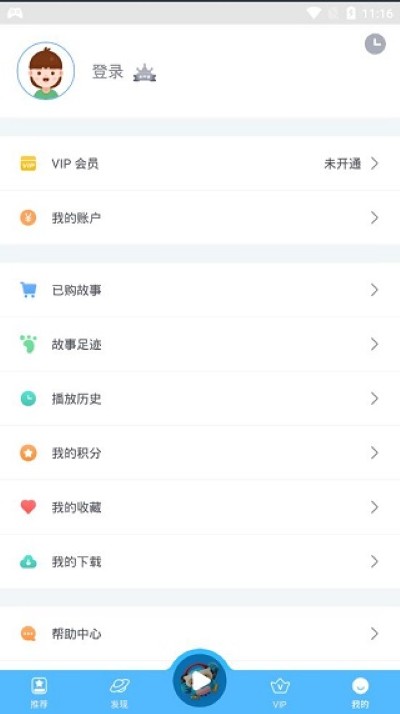Tap the crown badge next to 登录

click(144, 73)
